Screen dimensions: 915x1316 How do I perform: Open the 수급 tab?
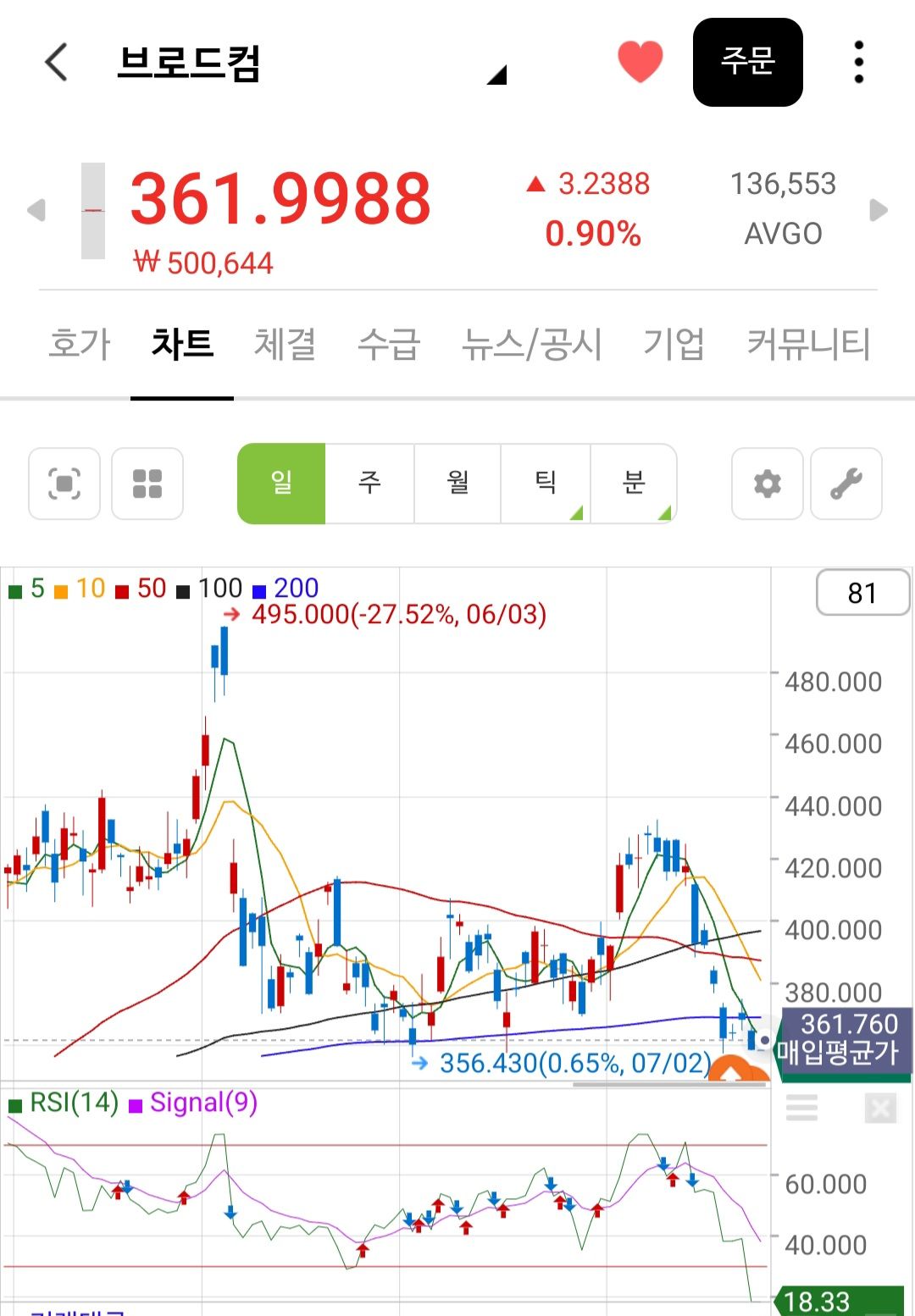[389, 345]
